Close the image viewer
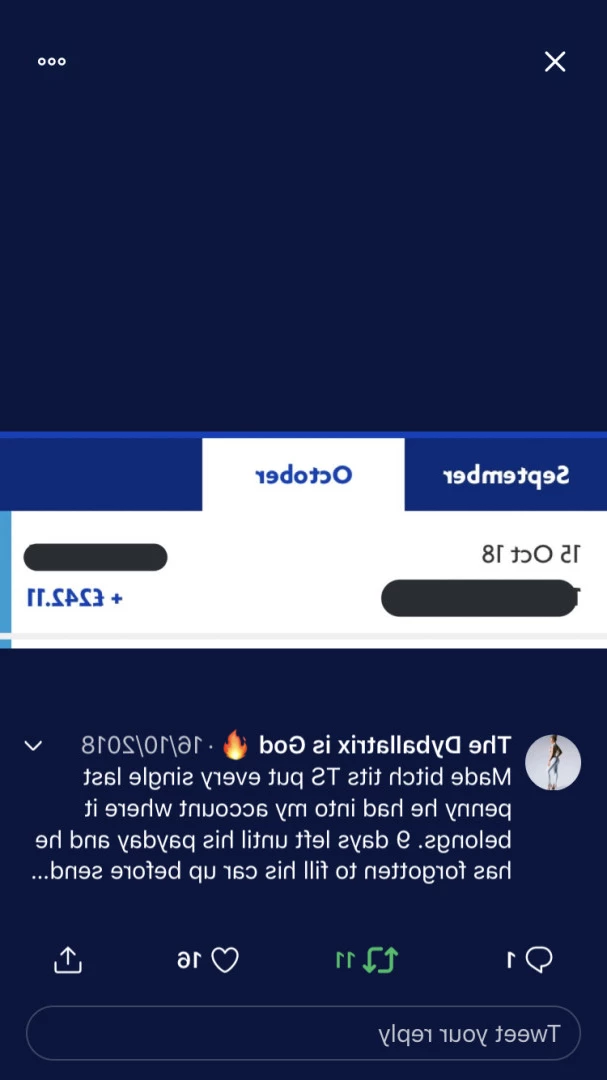 point(555,62)
